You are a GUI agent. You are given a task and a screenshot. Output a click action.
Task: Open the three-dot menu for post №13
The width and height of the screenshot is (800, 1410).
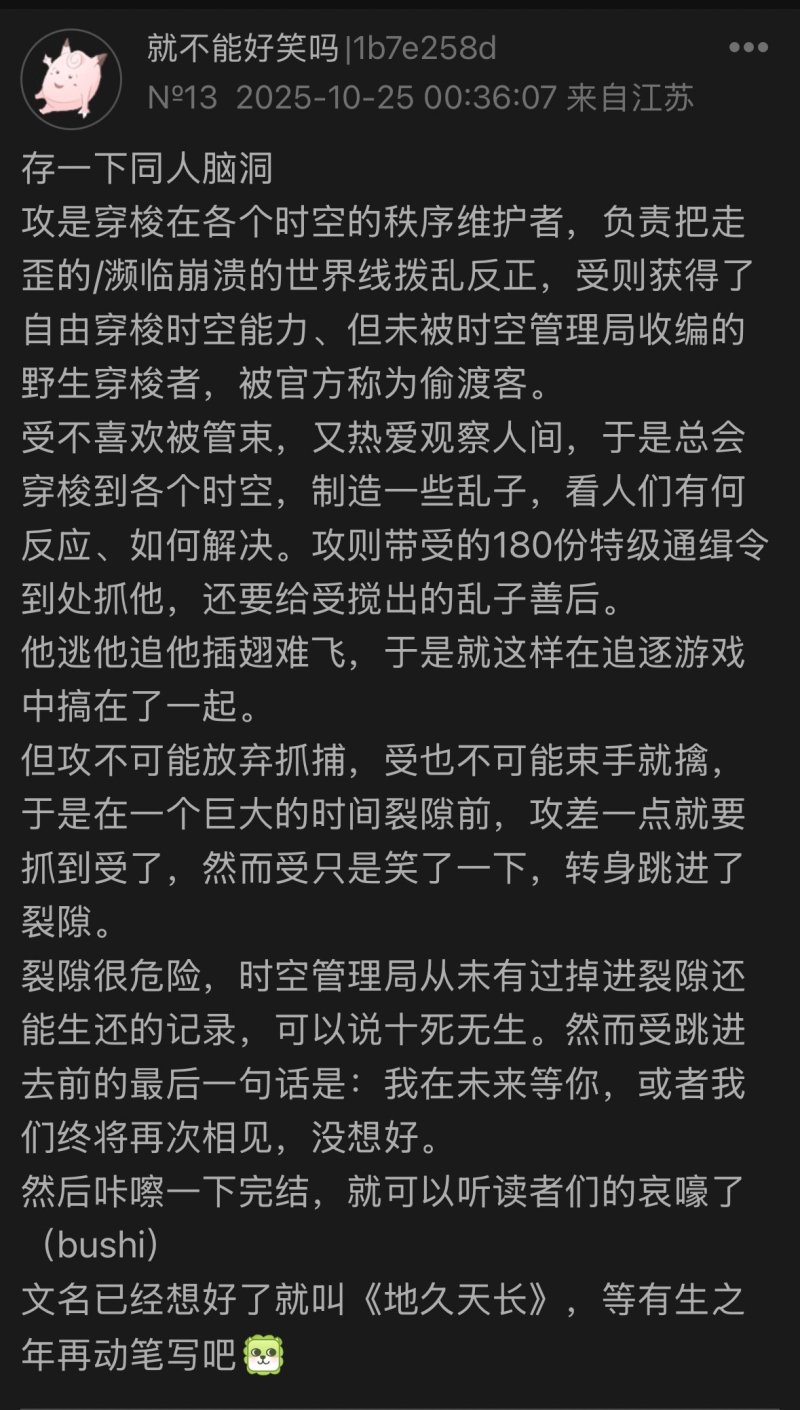tap(748, 47)
